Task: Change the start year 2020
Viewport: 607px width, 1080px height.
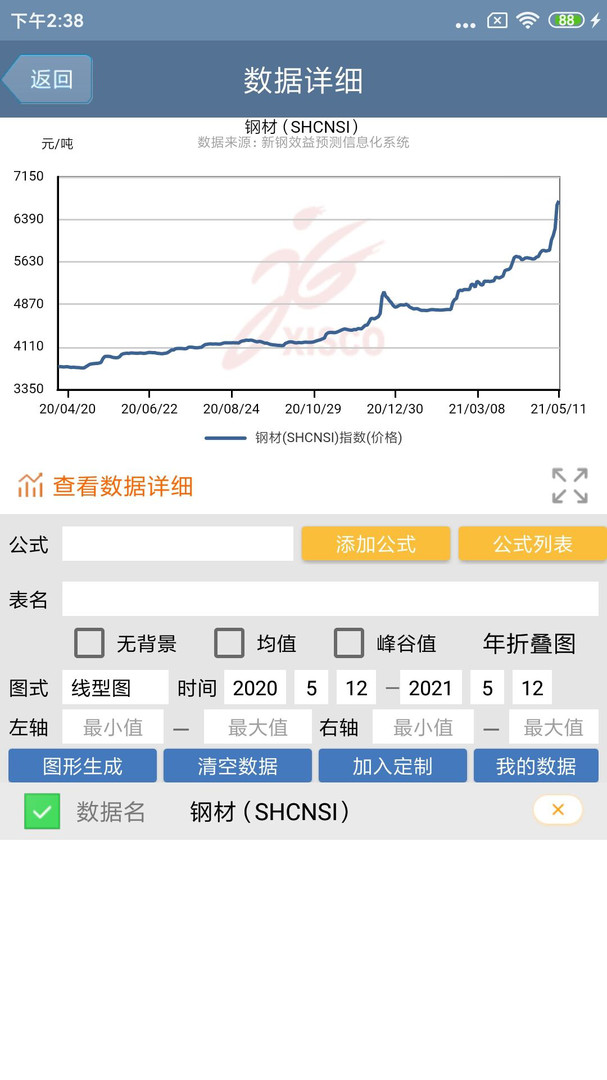Action: 255,687
